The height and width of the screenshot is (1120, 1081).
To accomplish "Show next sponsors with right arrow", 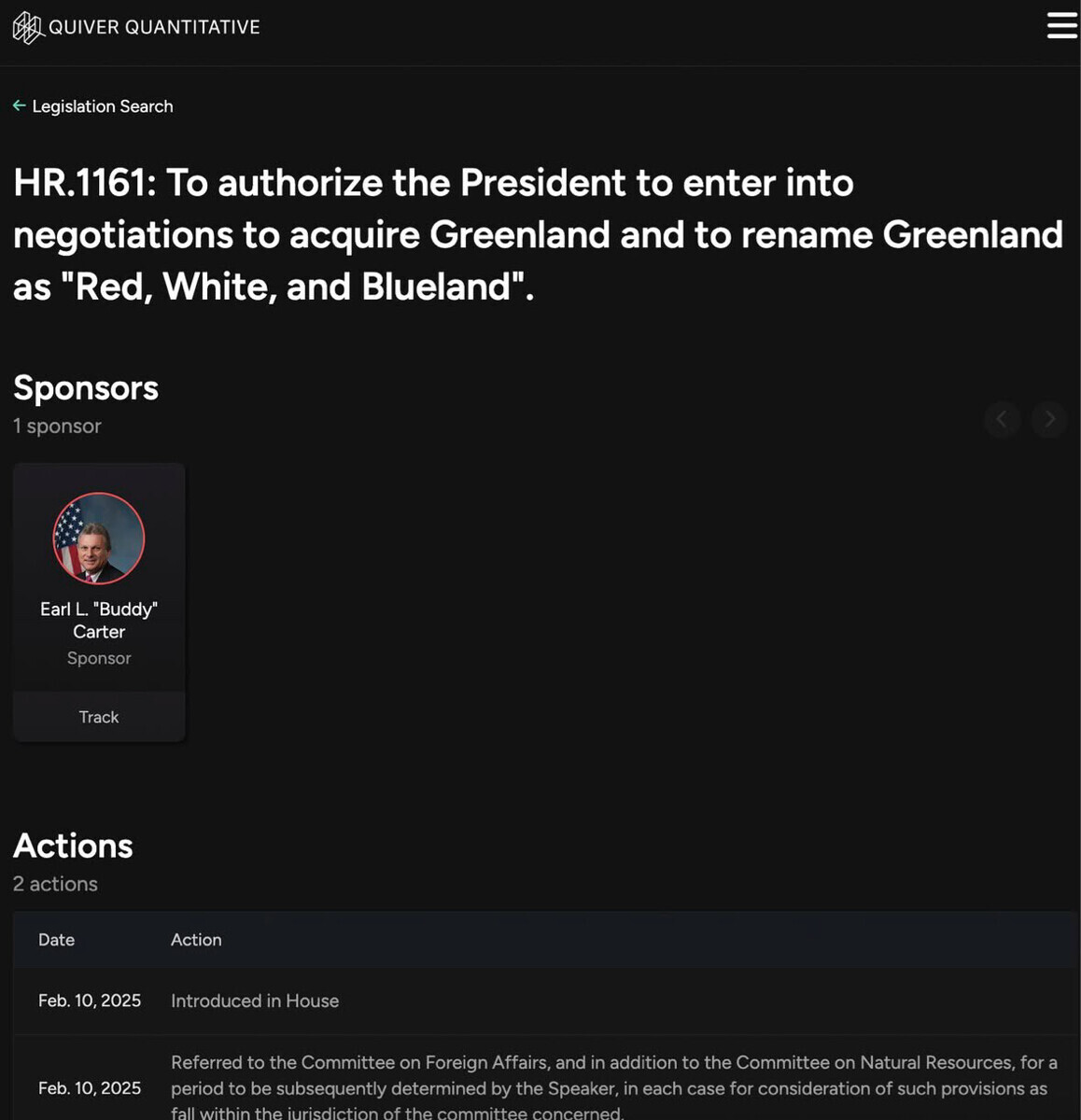I will (x=1049, y=419).
